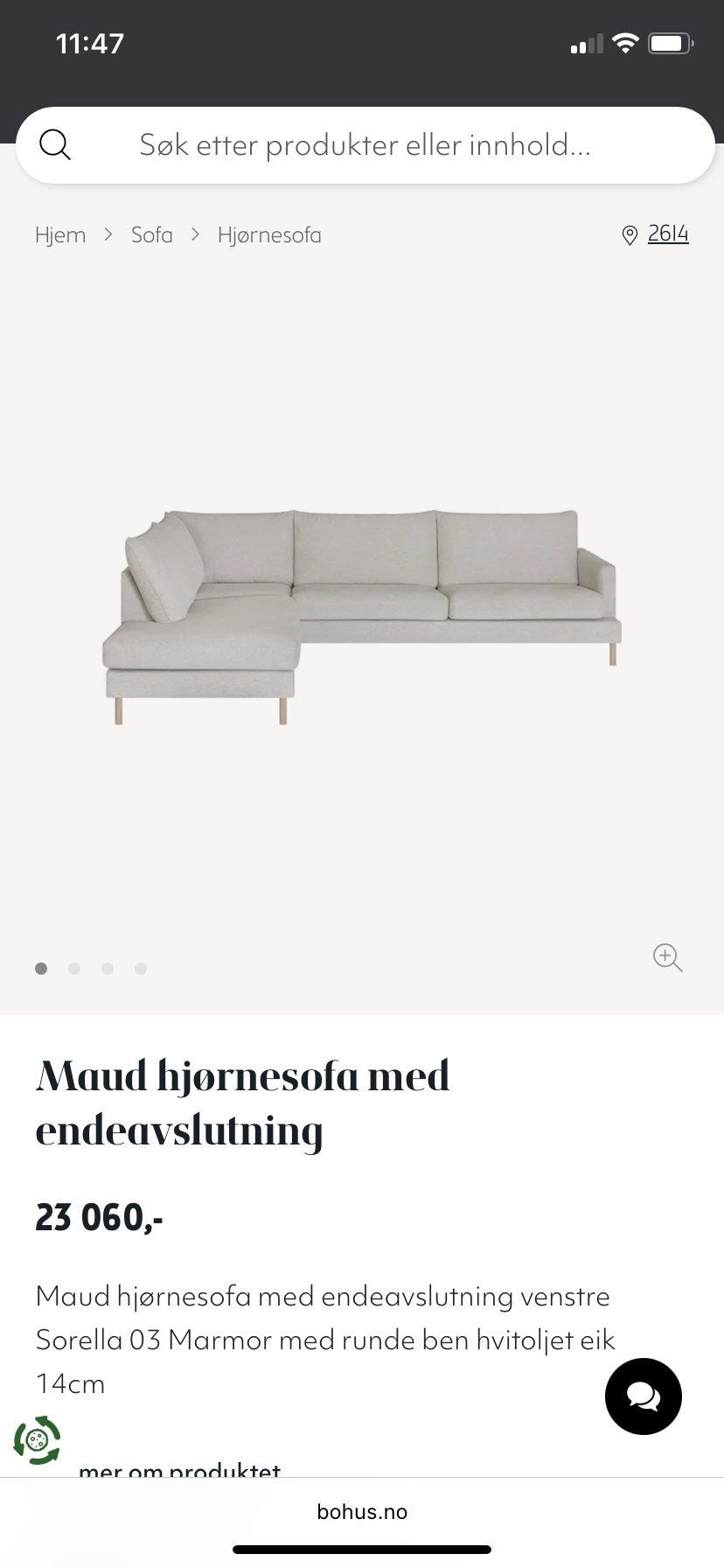Click the location pin icon
Viewport: 724px width, 1568px height.
[x=629, y=234]
